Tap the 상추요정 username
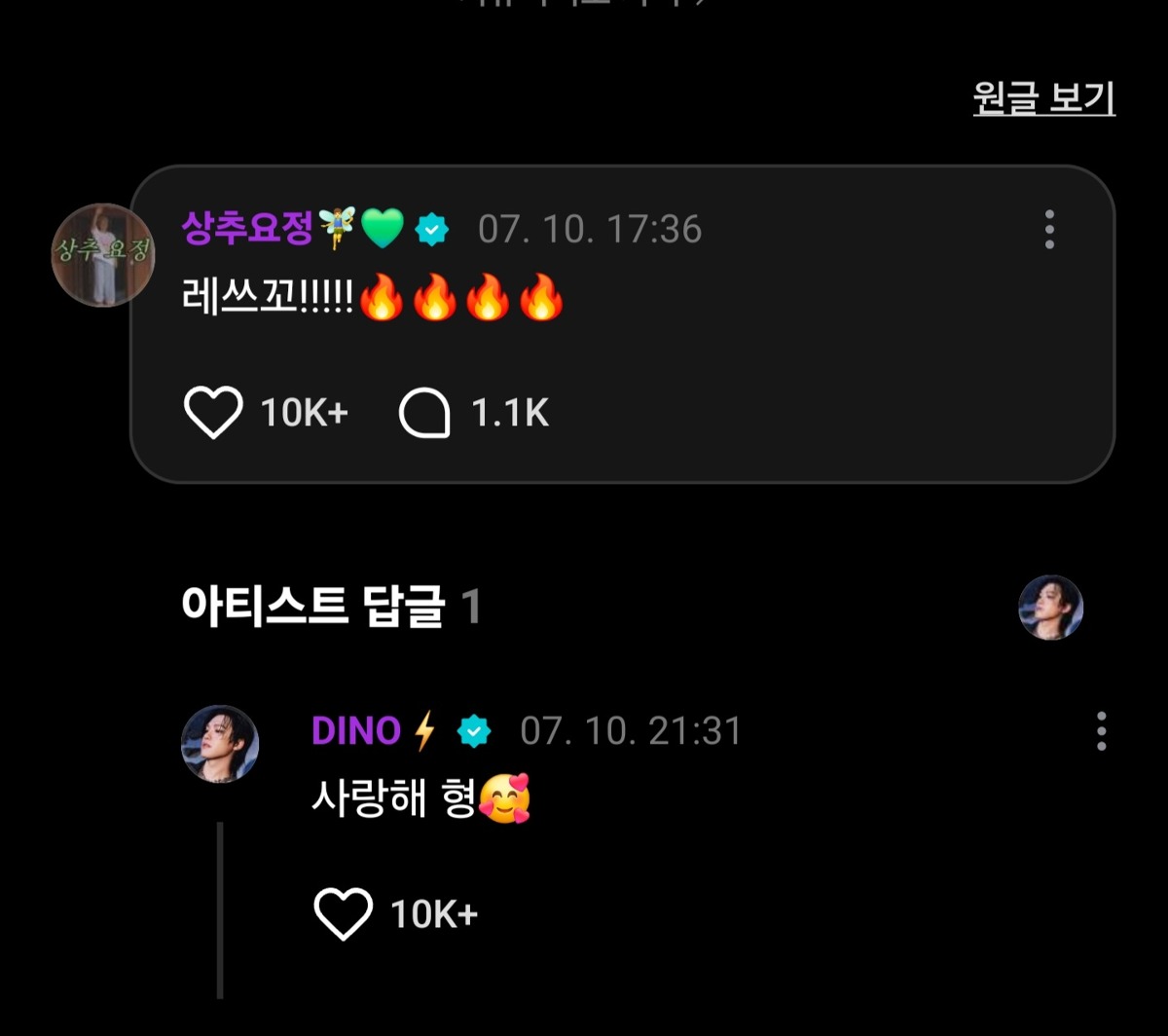 click(x=247, y=229)
